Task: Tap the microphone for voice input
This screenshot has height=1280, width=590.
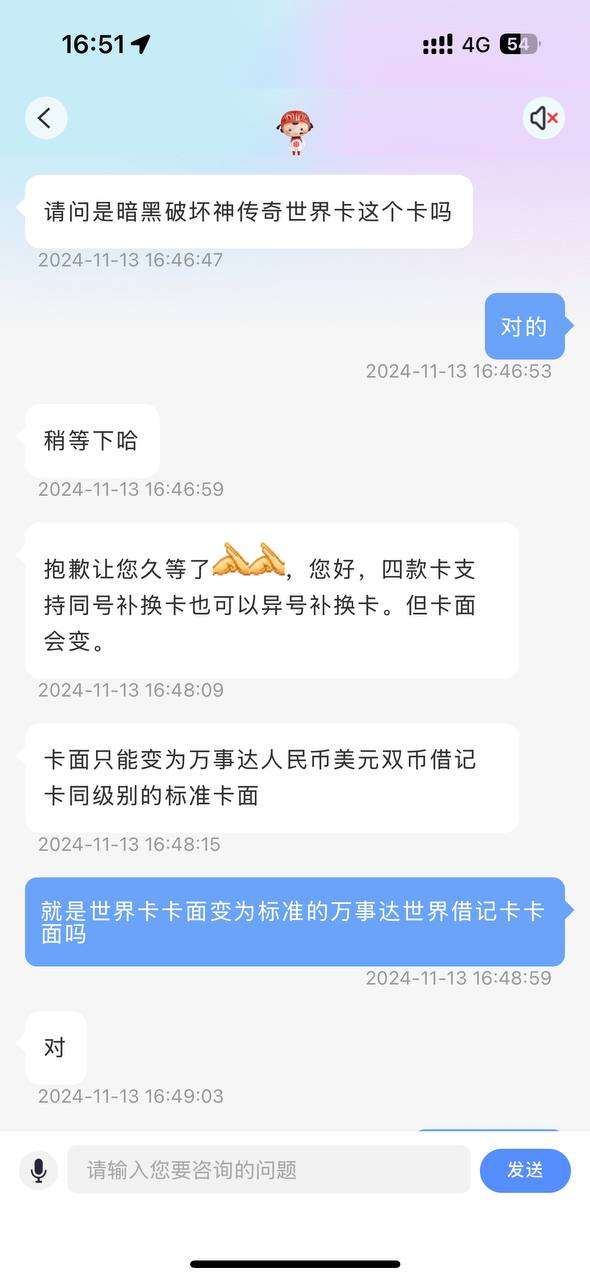Action: click(38, 1170)
